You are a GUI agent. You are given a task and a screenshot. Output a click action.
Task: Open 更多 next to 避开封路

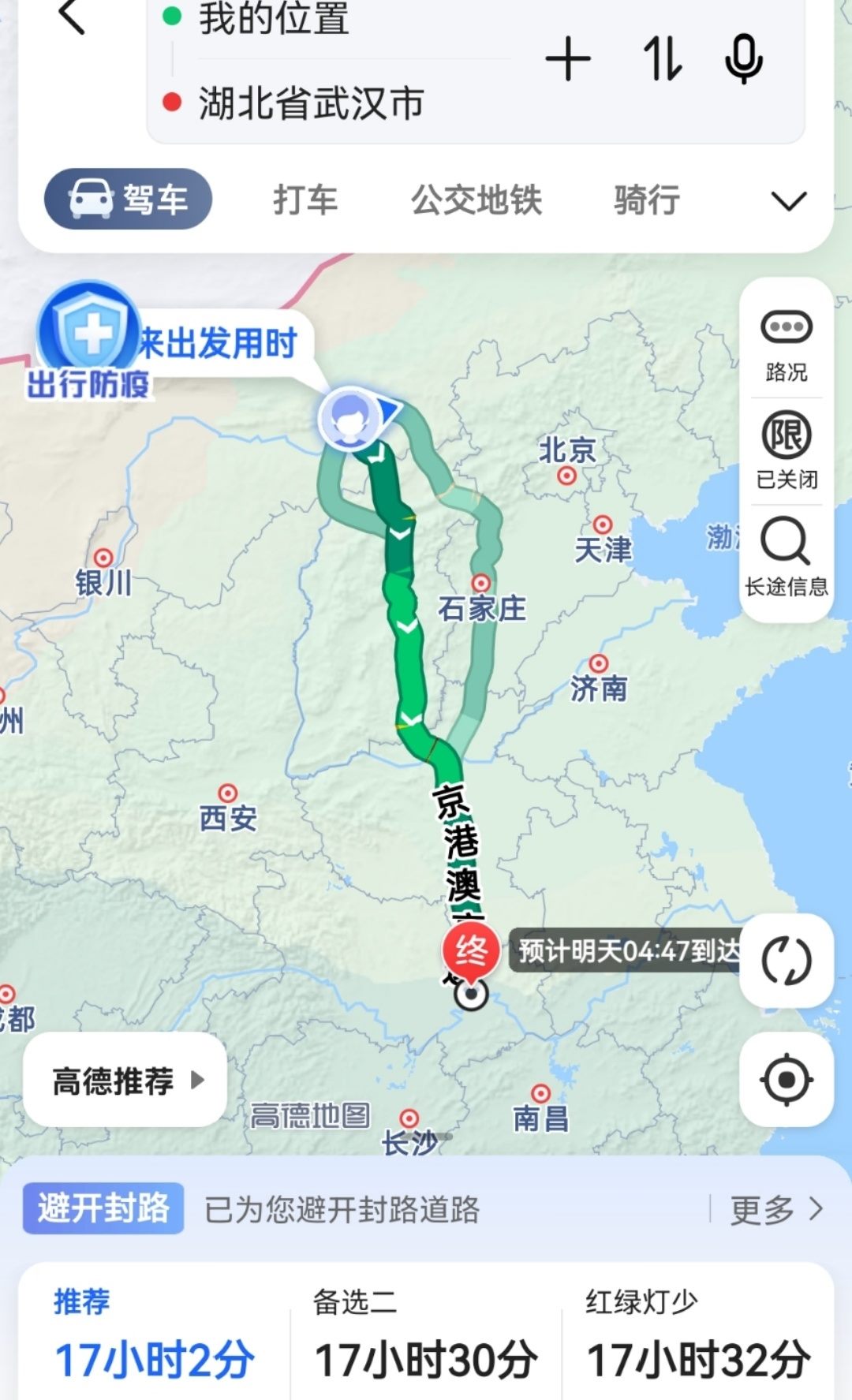[775, 1208]
